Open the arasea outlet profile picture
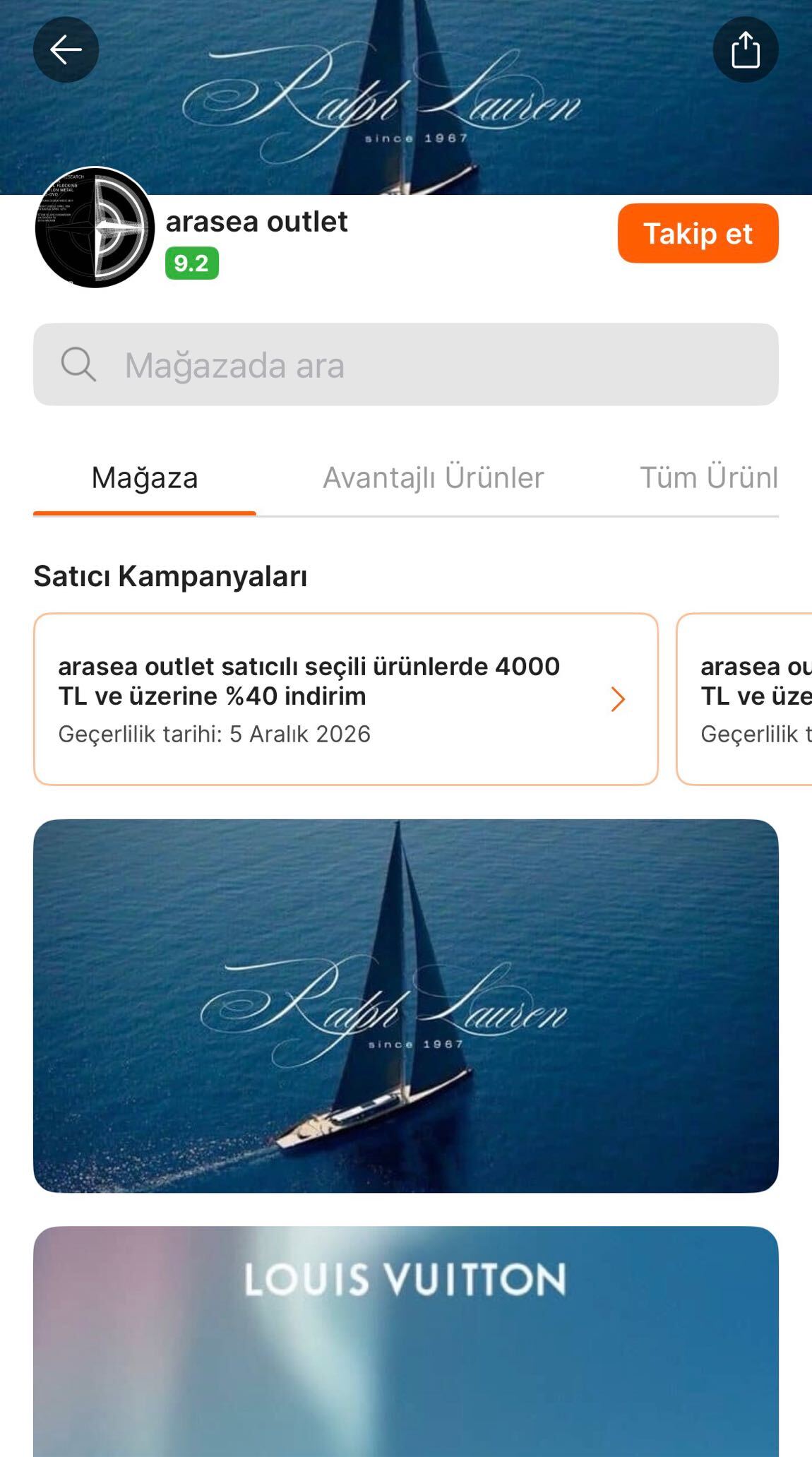Image resolution: width=812 pixels, height=1457 pixels. point(95,227)
